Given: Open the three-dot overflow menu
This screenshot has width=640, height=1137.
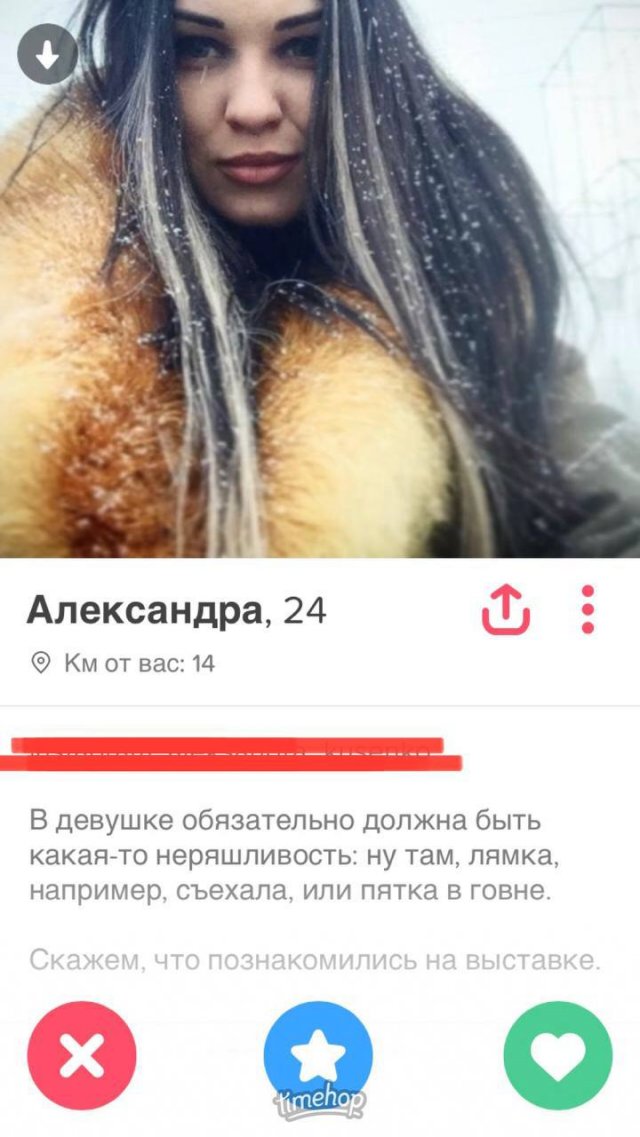Looking at the screenshot, I should 588,609.
